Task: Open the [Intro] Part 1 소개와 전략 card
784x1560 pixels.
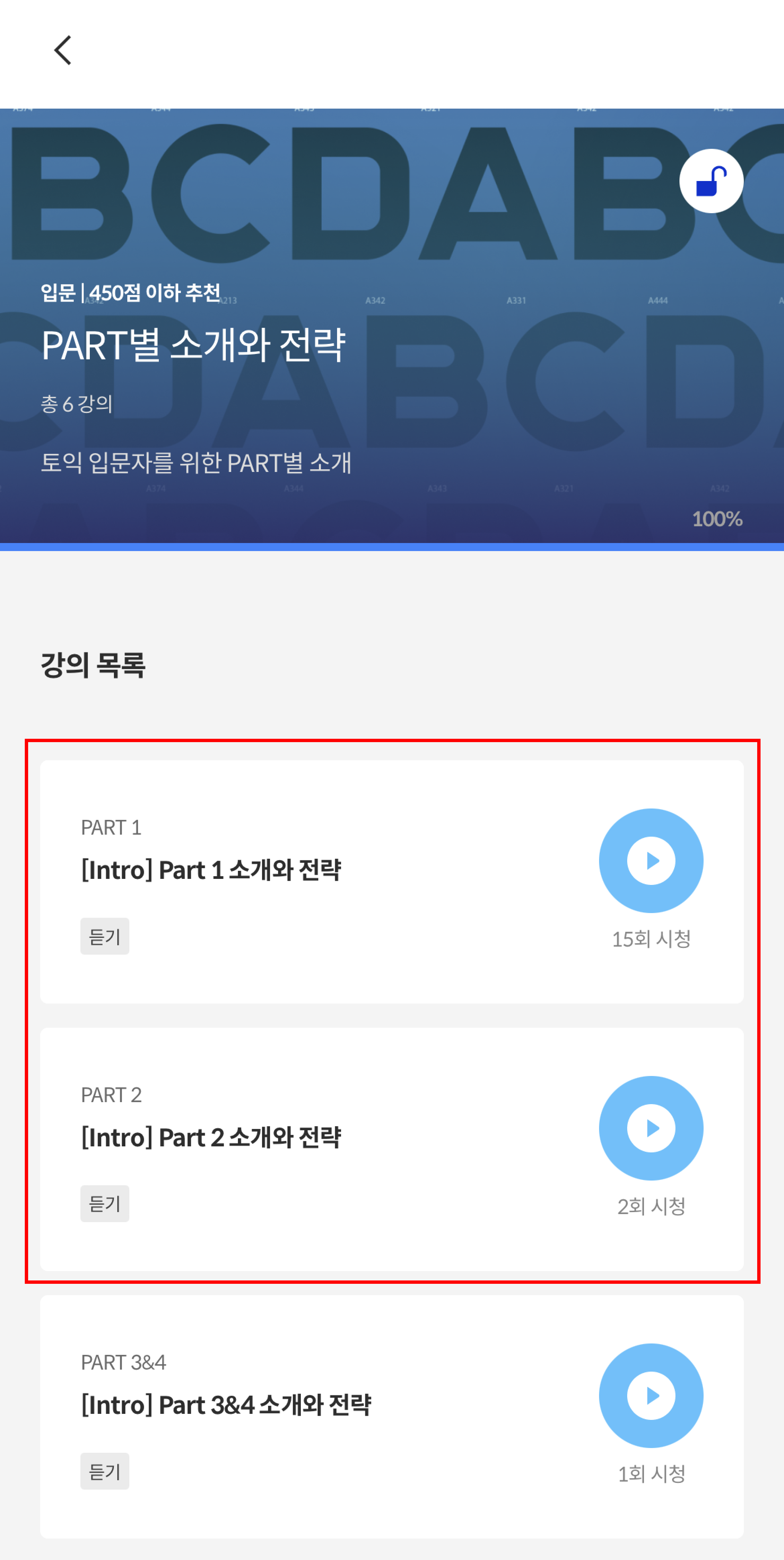Action: pos(211,870)
